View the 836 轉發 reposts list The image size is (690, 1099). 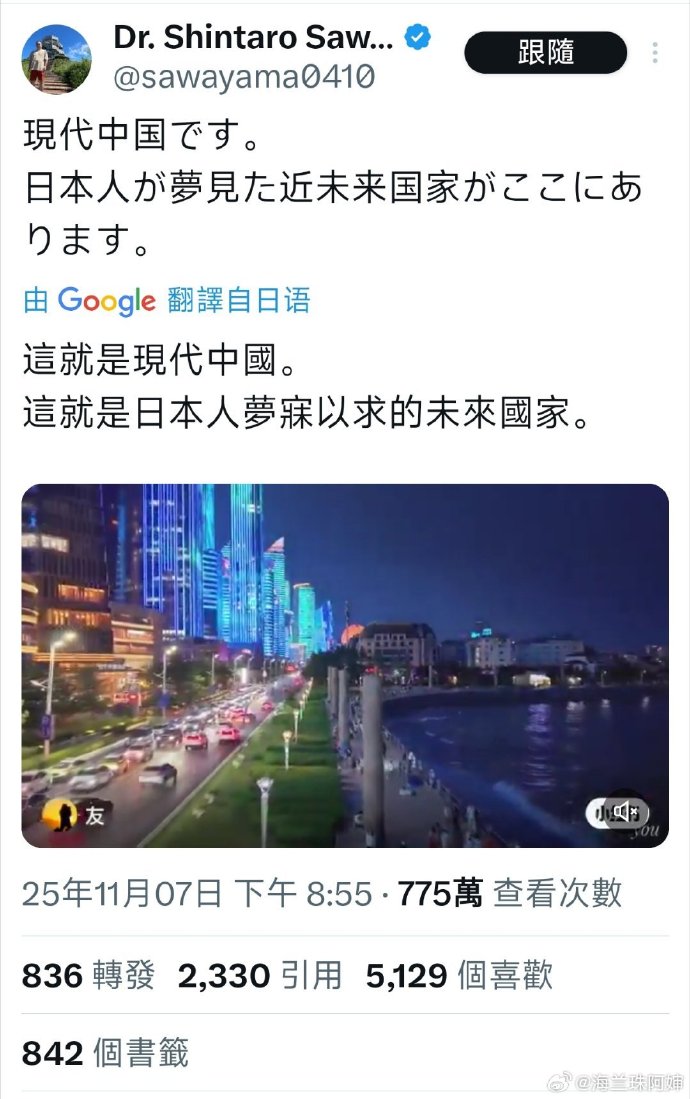coord(89,976)
